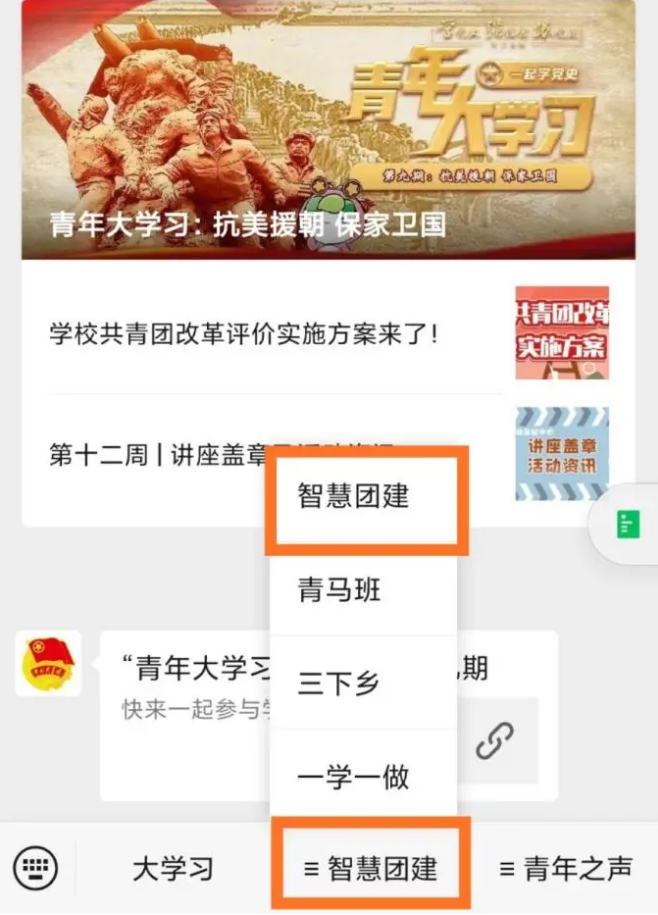Open the 第十二周 讲座盖章 article
658x915 pixels.
click(x=150, y=454)
